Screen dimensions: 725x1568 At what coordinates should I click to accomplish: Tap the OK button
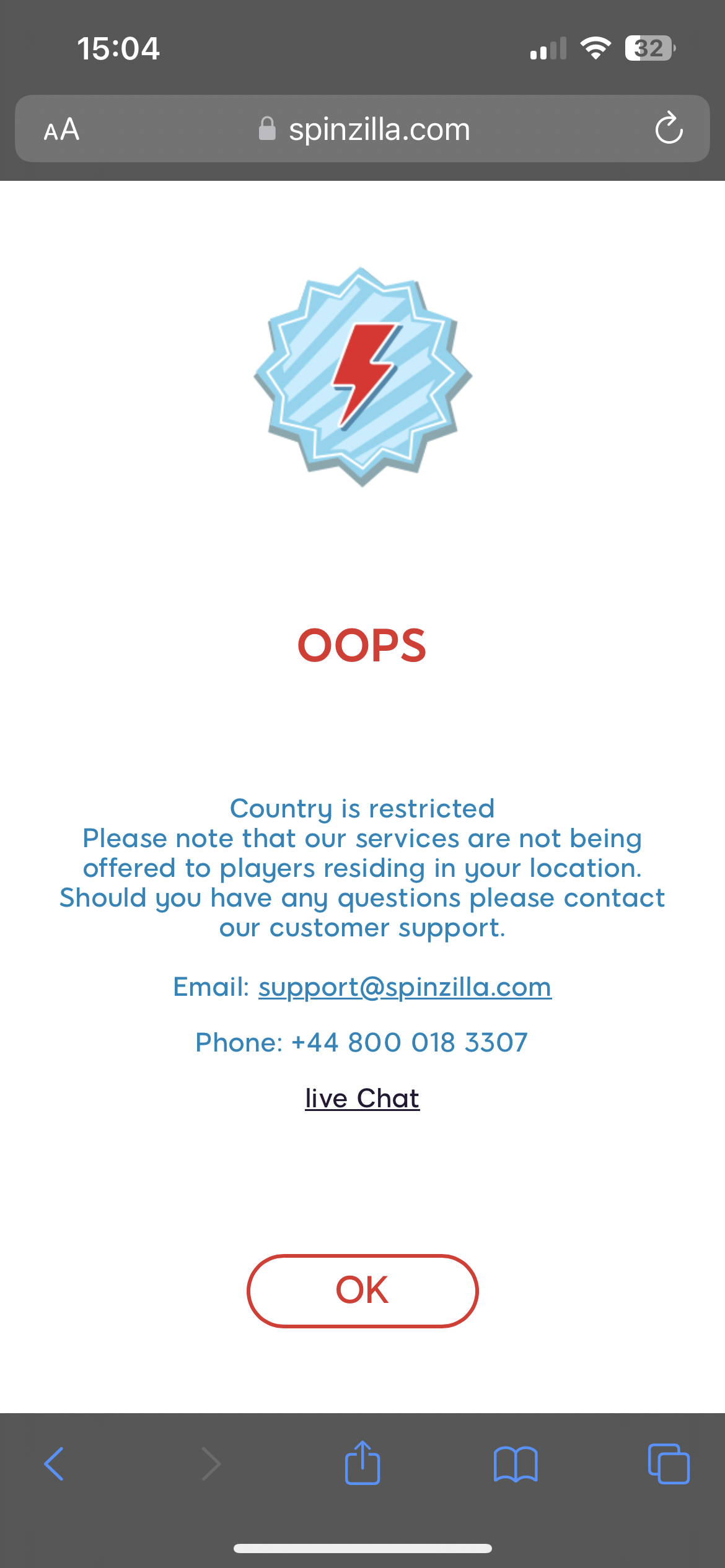click(362, 1291)
